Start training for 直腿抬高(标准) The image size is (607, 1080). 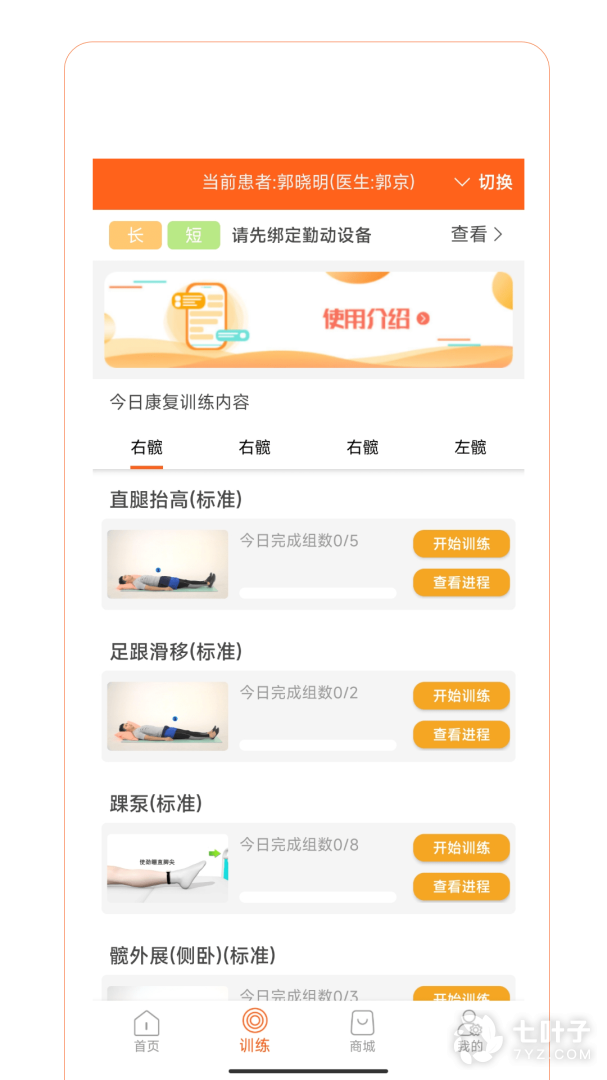coord(461,544)
